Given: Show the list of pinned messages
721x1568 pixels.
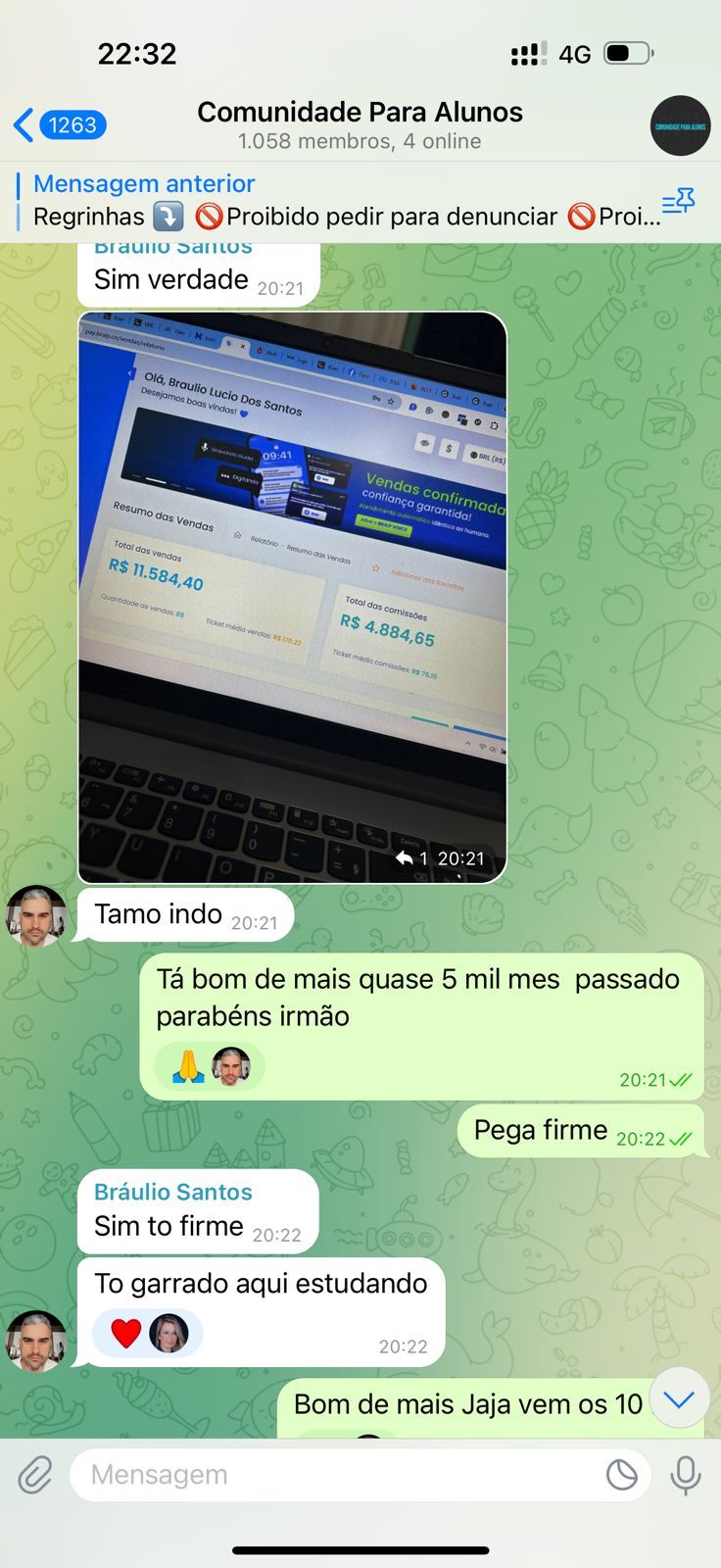Looking at the screenshot, I should click(678, 203).
